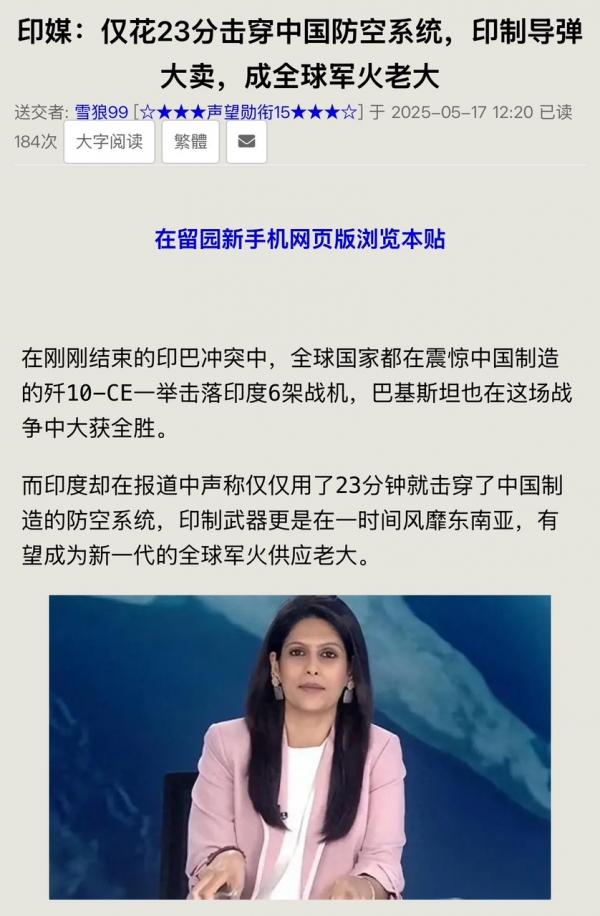The height and width of the screenshot is (916, 600).
Task: Convert the page to 繁體 traditional Chinese
Action: 190,142
